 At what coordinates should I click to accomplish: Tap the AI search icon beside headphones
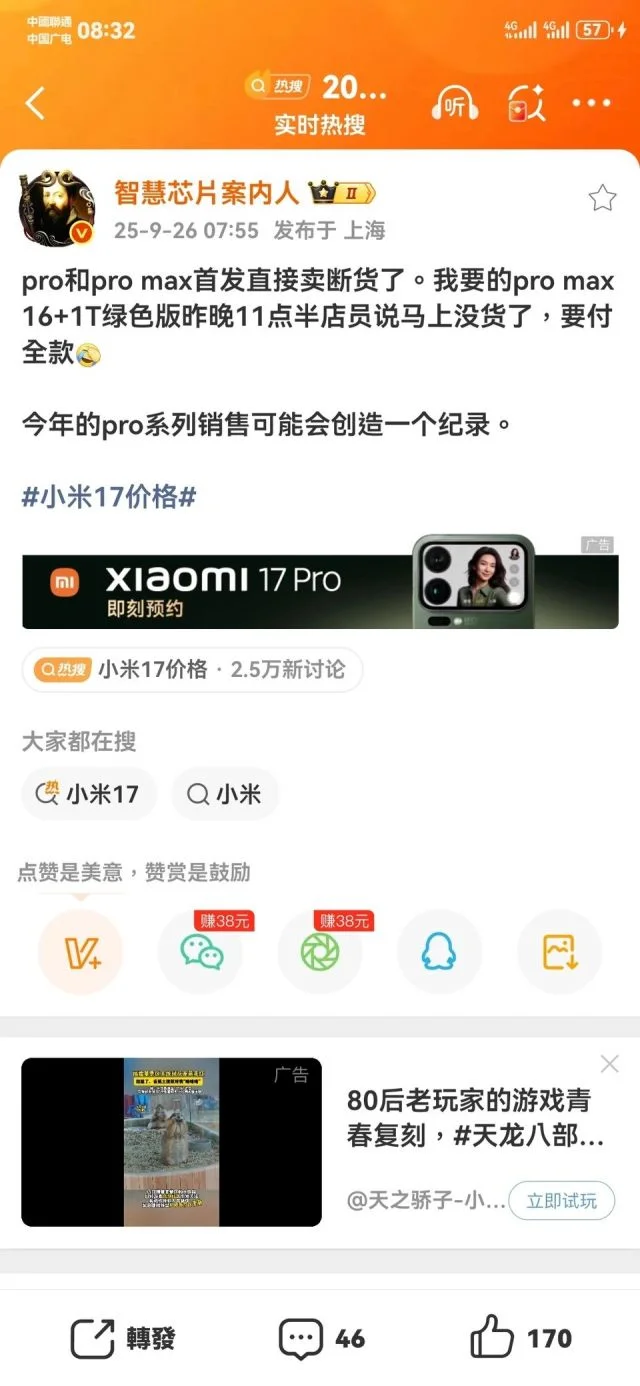(x=525, y=103)
